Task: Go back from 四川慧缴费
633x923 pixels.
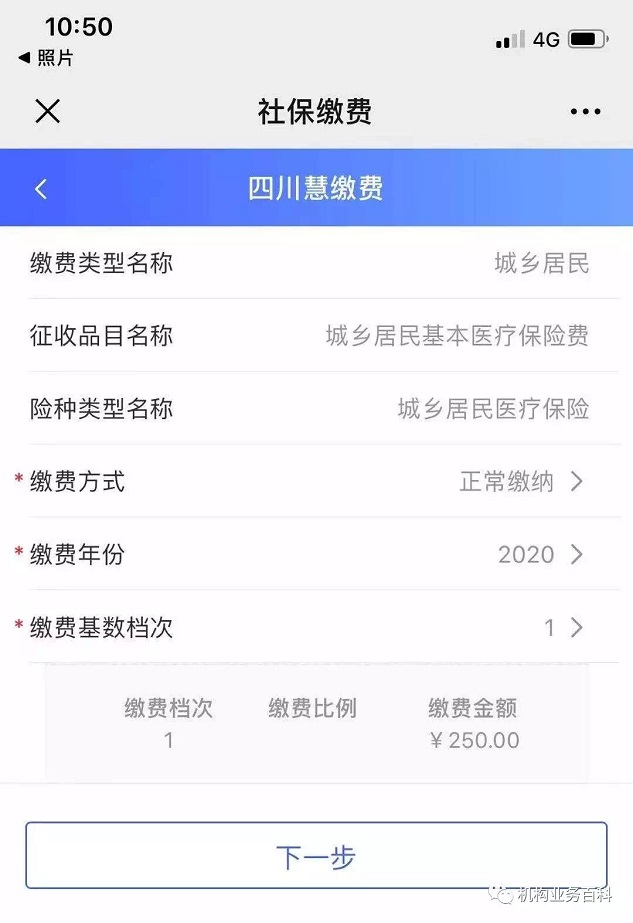Action: (41, 188)
